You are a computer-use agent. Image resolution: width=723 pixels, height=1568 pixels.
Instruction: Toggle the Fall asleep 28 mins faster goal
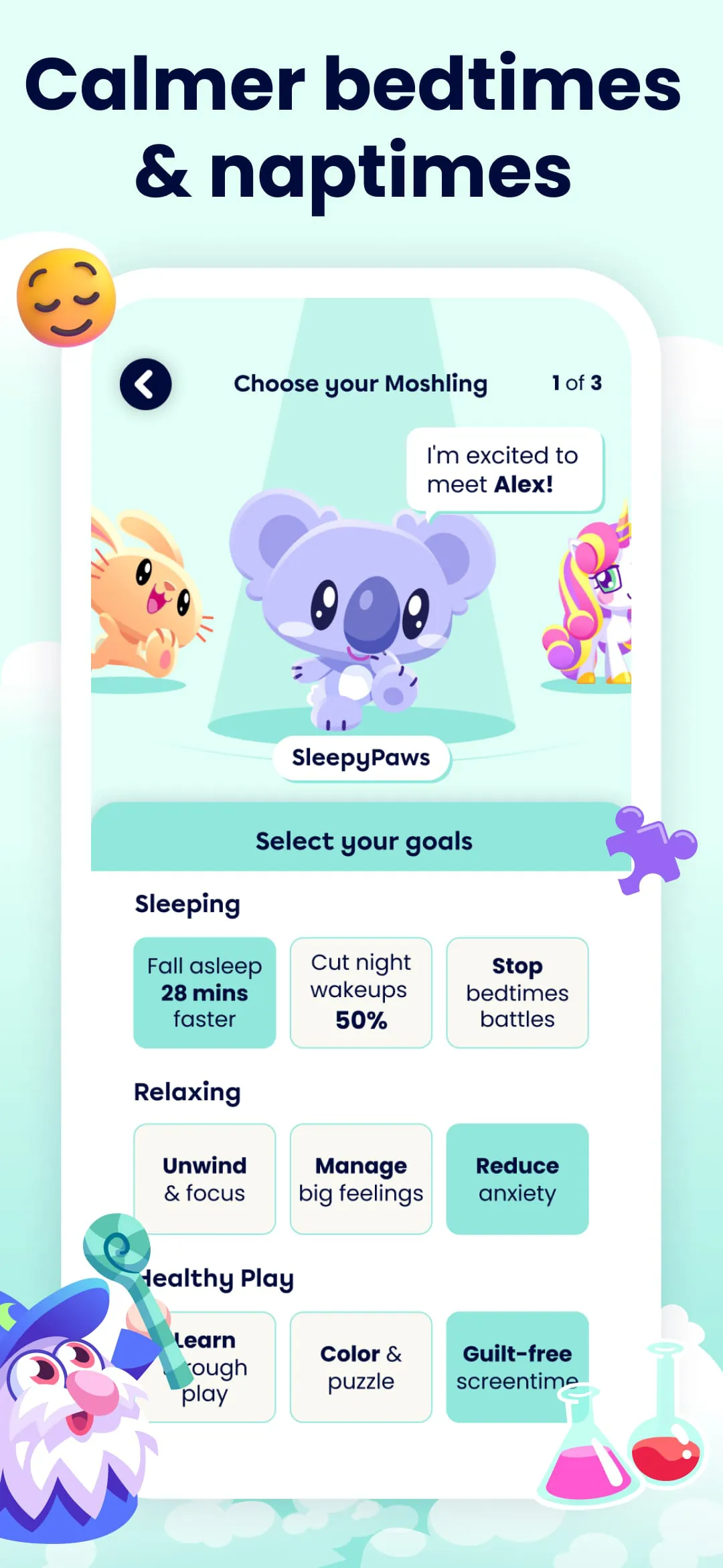pos(204,993)
